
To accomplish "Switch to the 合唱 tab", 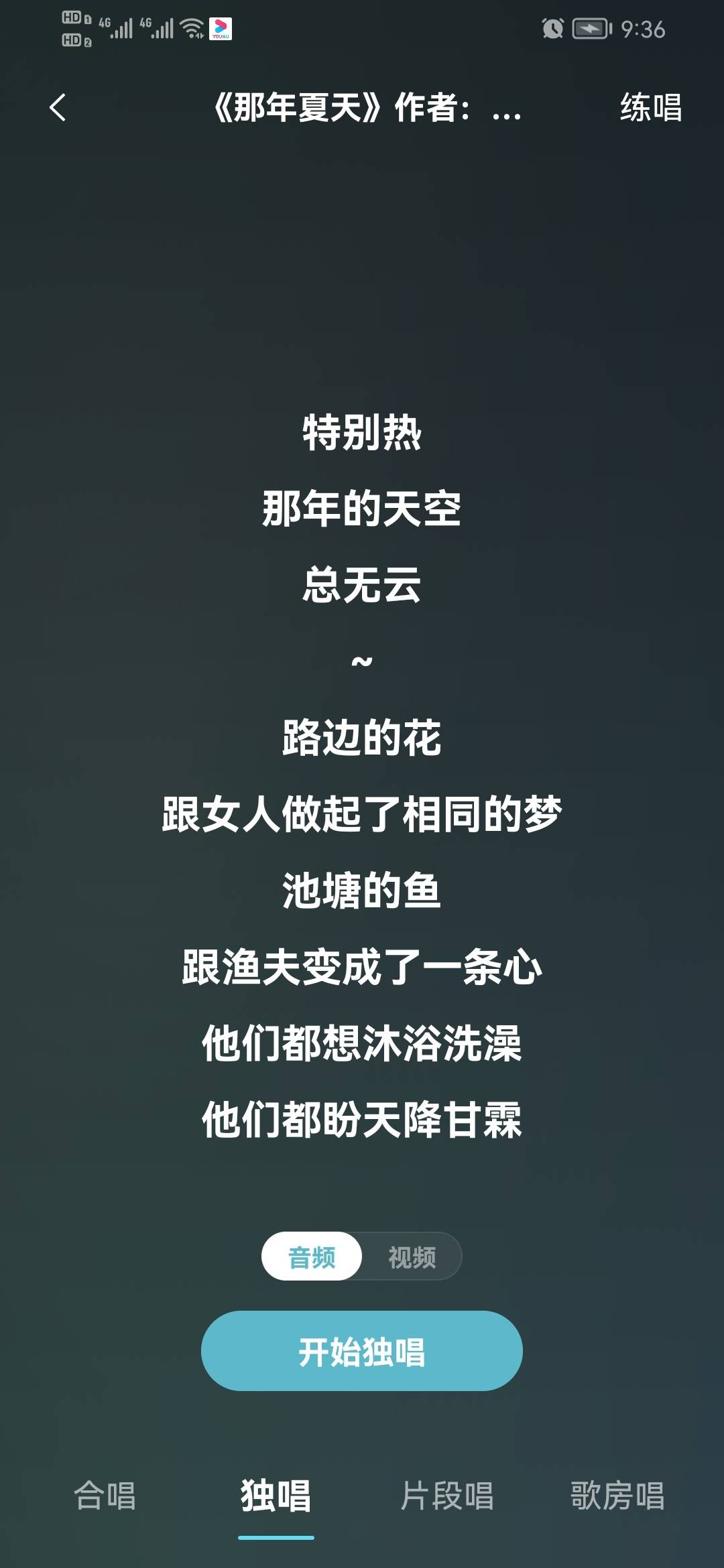I will click(105, 1496).
